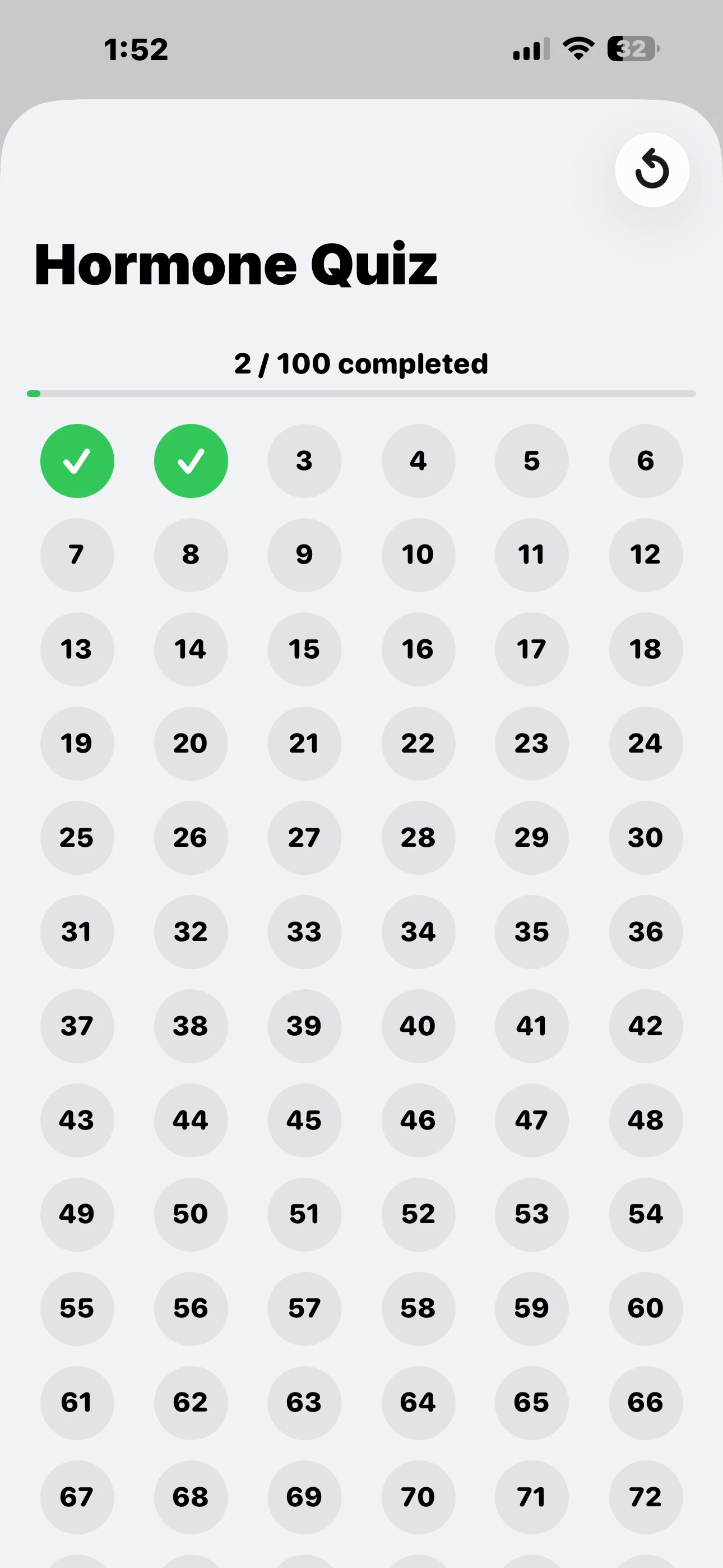Open question 6

[x=646, y=461]
